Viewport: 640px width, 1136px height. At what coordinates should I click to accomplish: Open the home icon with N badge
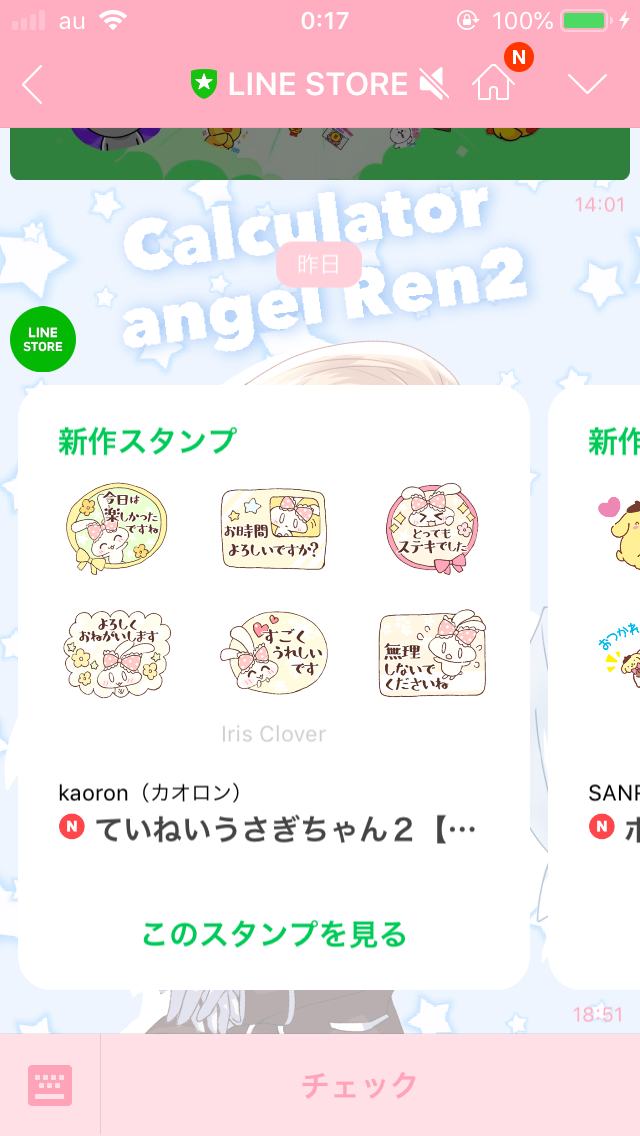[494, 83]
